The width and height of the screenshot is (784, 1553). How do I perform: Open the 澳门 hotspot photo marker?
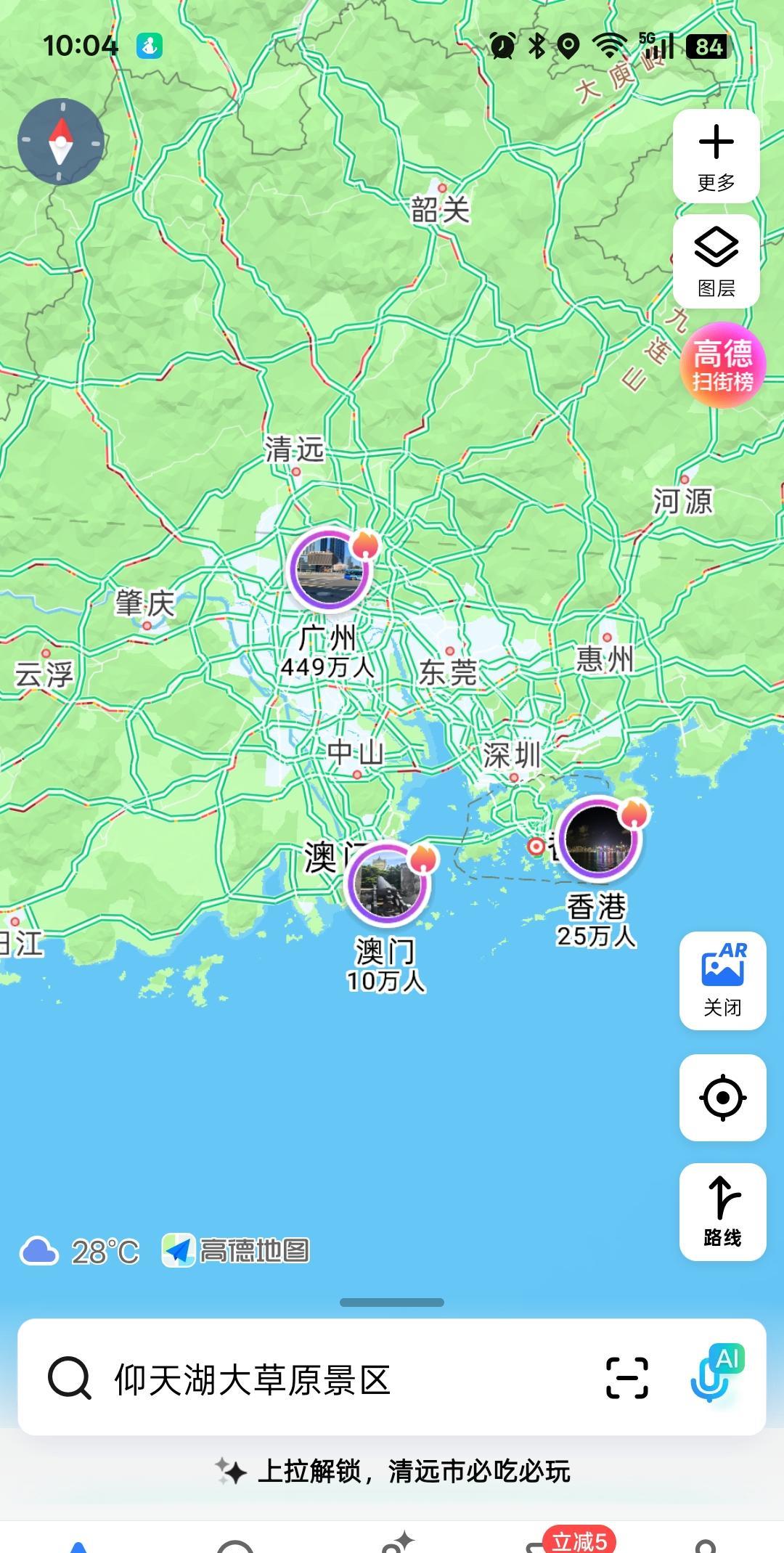click(388, 883)
